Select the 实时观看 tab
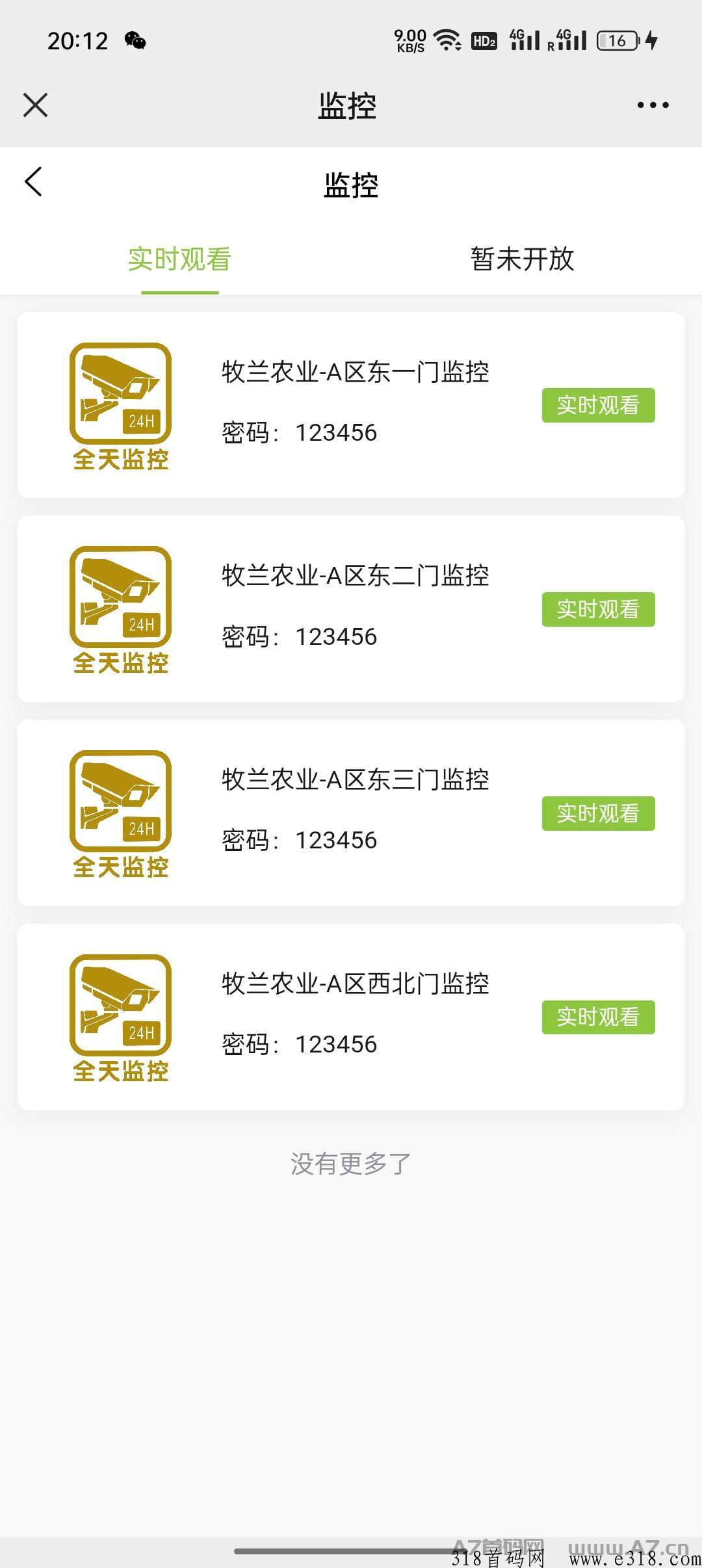Image resolution: width=702 pixels, height=1568 pixels. (179, 259)
